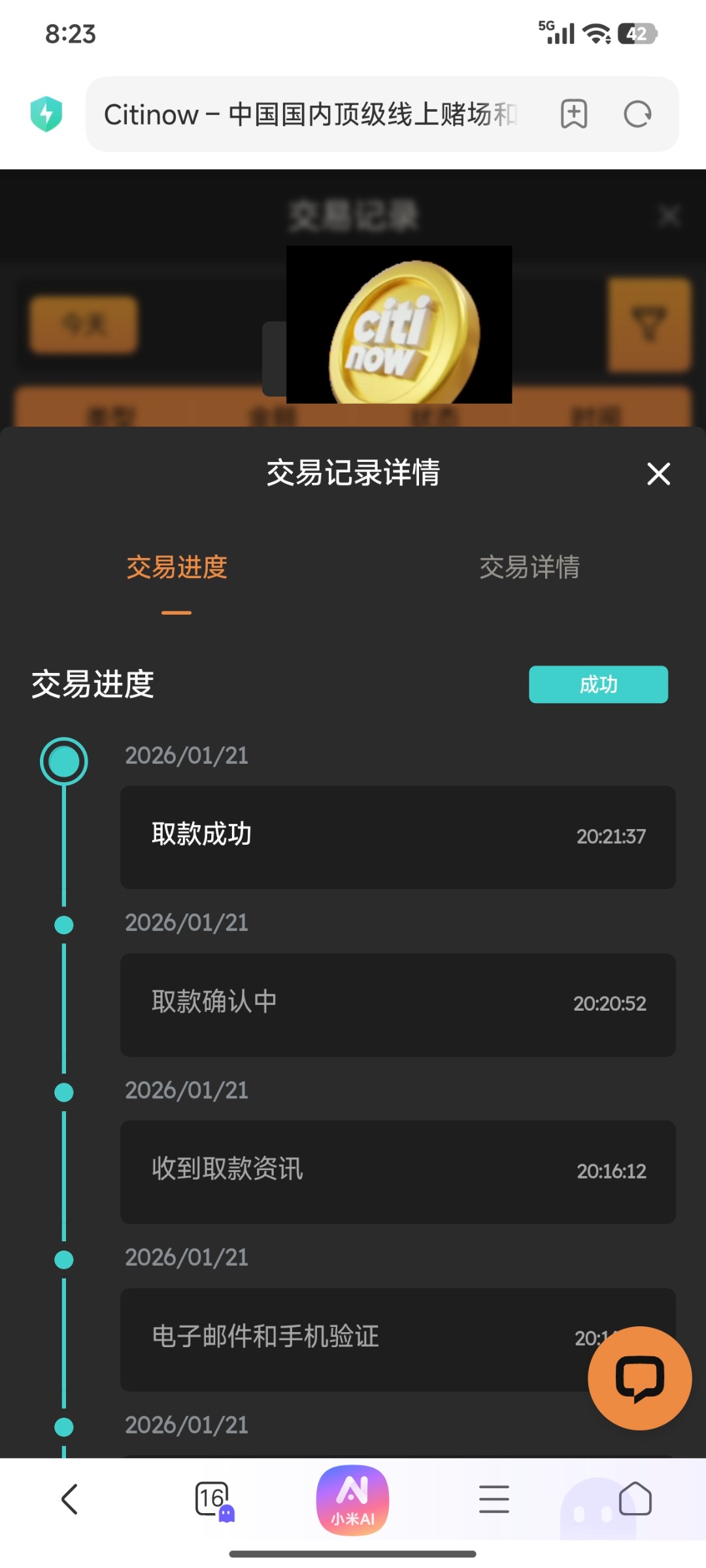Screen dimensions: 706x1568
Task: Go back to the previous page
Action: [70, 1499]
